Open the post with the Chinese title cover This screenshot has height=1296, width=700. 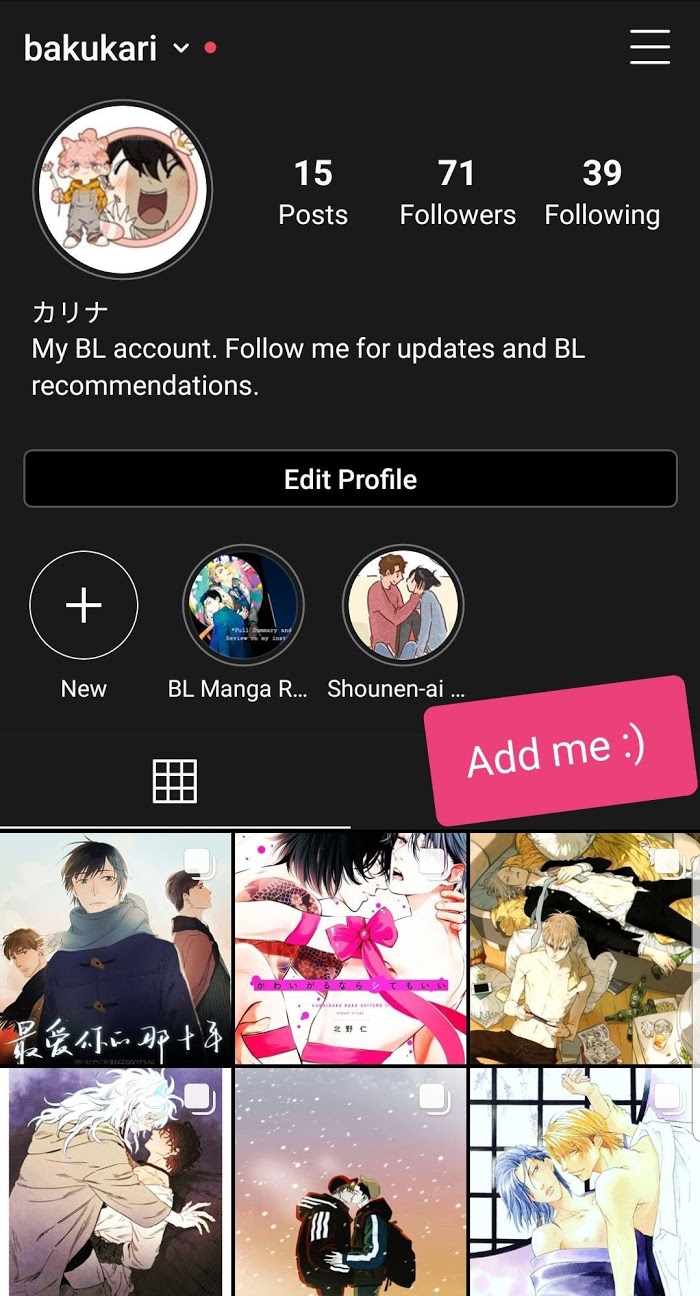[116, 948]
